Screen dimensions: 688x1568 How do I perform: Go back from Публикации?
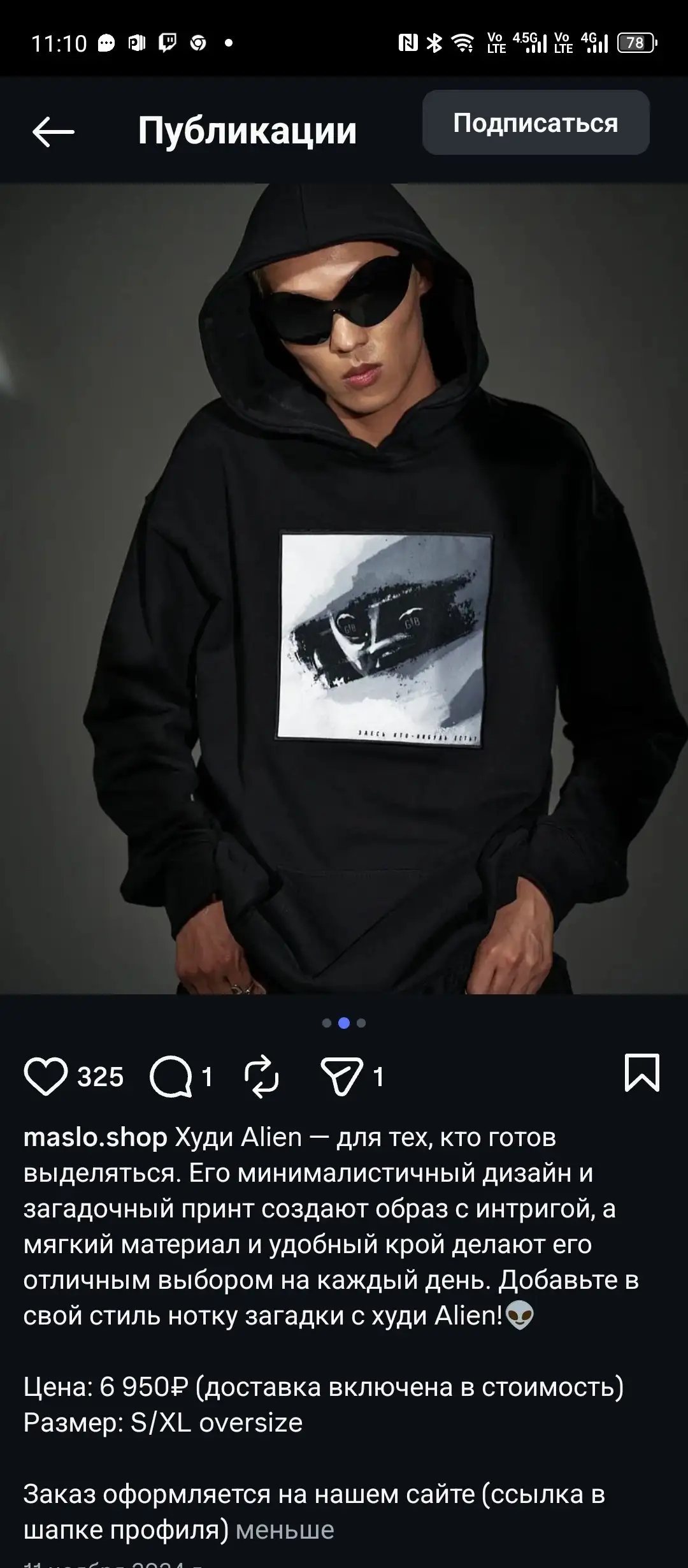[x=54, y=132]
